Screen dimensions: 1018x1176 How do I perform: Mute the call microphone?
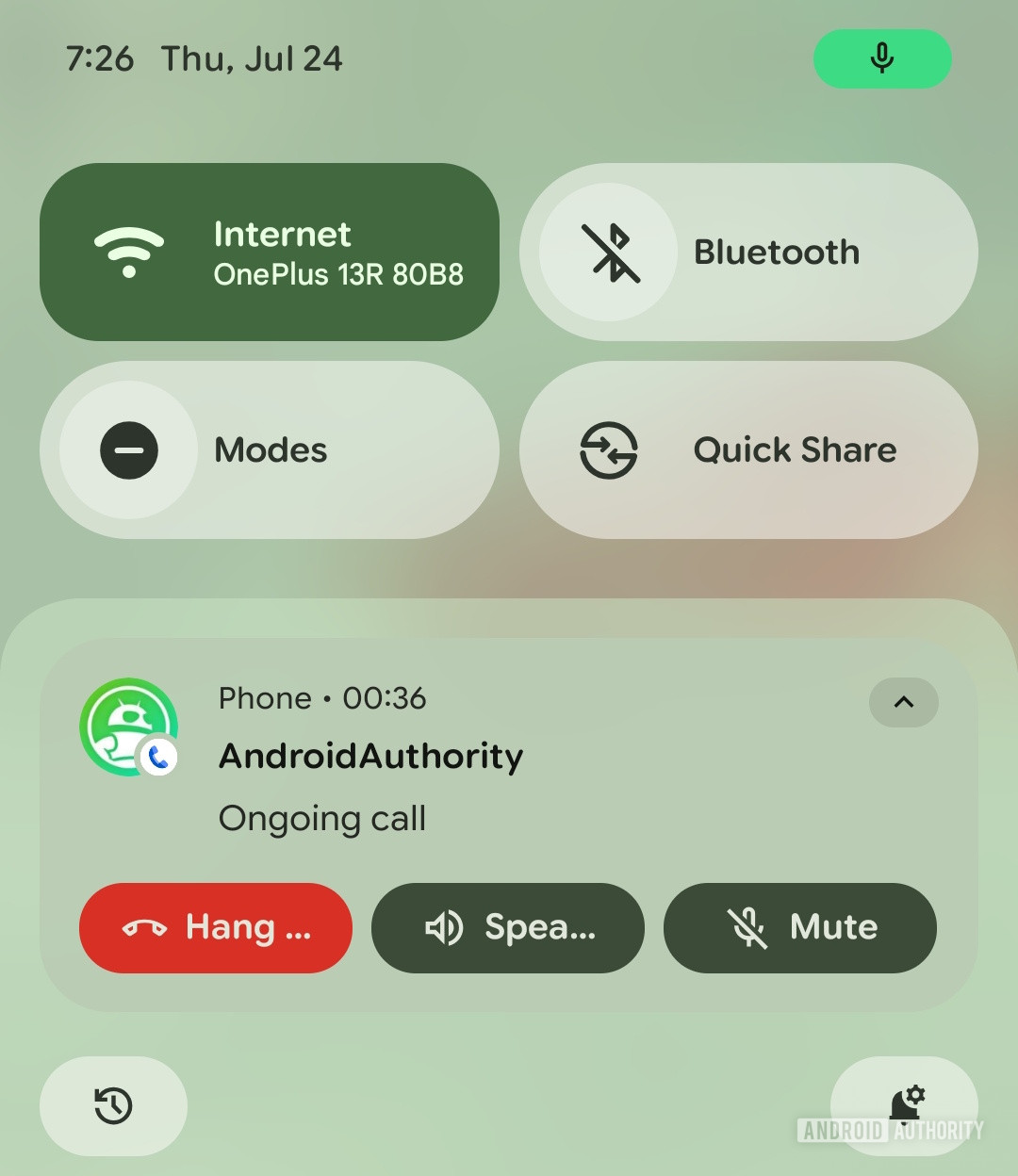click(799, 928)
